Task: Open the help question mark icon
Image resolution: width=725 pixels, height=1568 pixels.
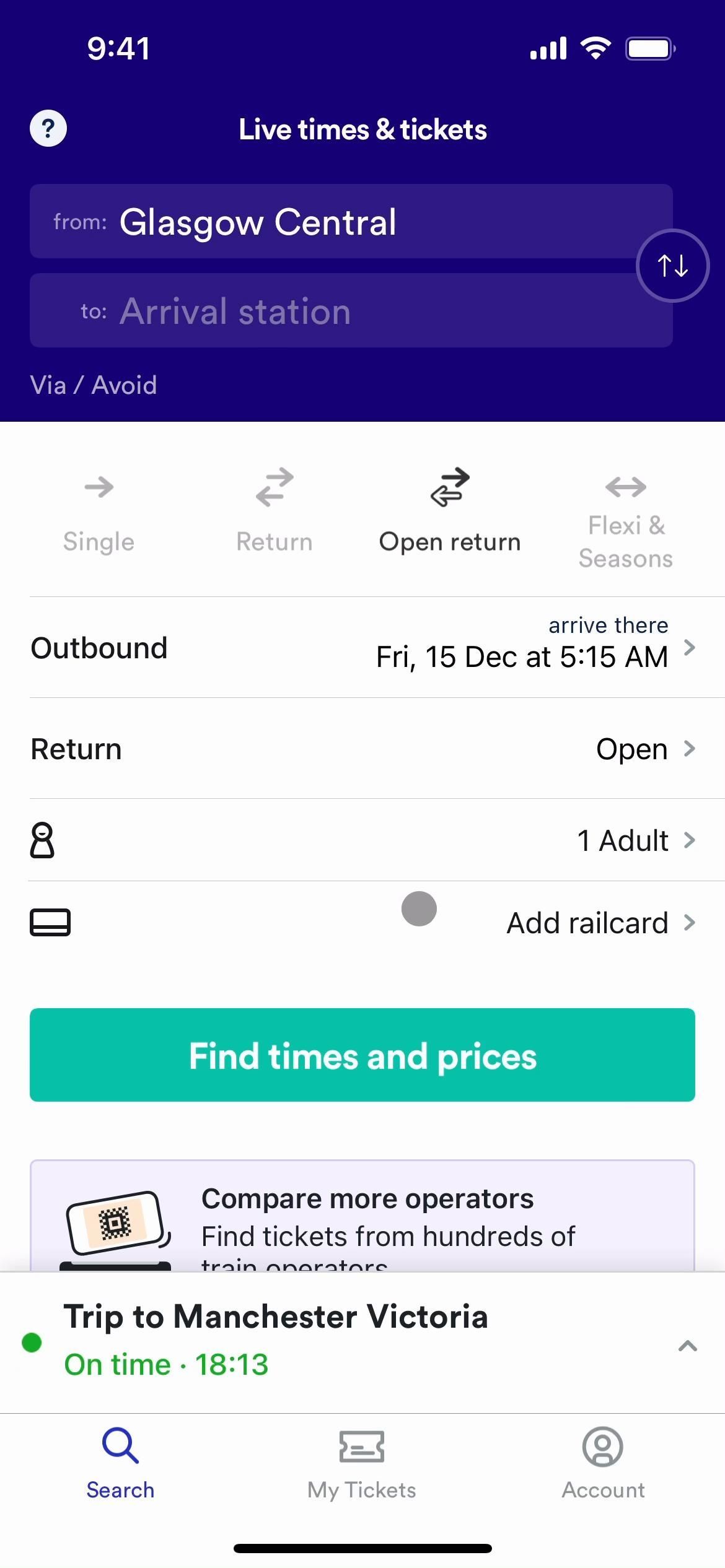Action: tap(48, 129)
